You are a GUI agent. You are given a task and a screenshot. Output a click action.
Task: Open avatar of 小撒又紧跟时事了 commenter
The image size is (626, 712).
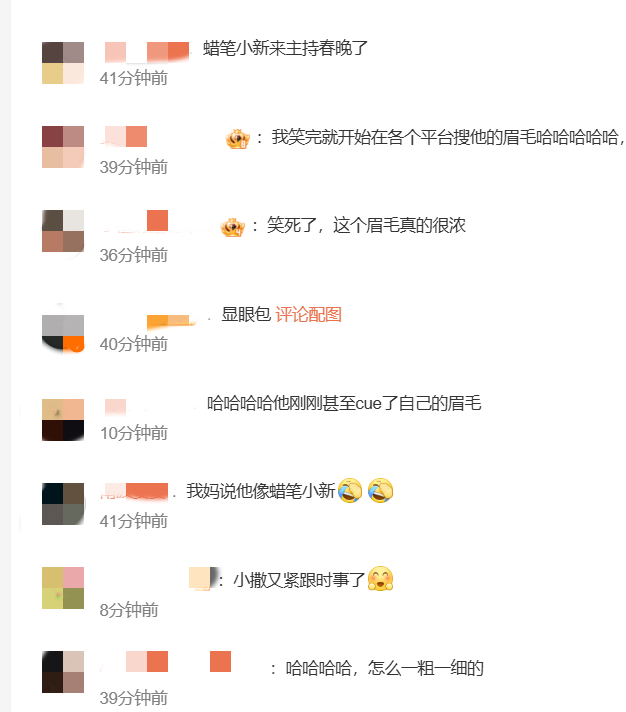coord(63,588)
